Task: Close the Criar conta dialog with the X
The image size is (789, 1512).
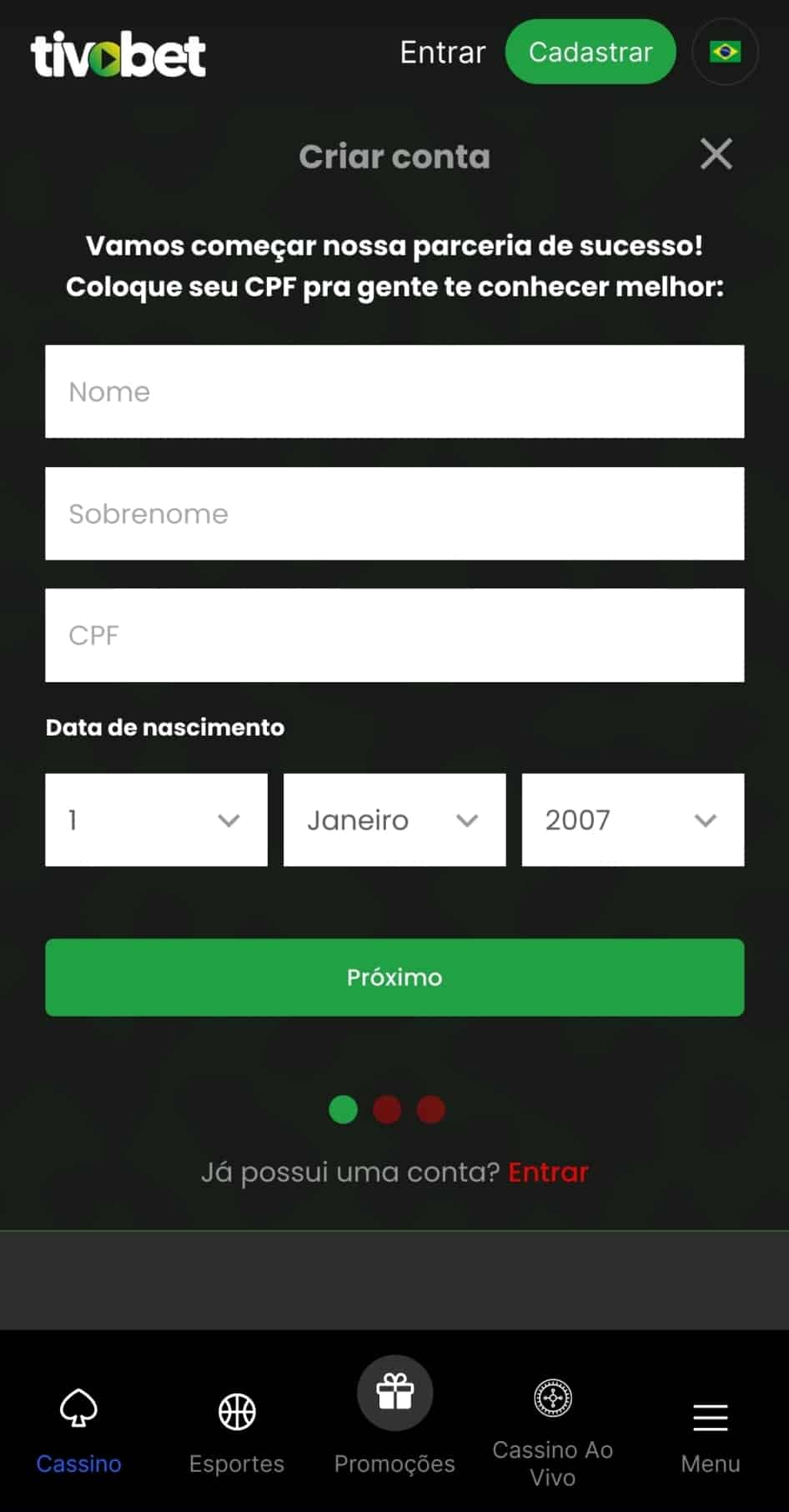Action: pyautogui.click(x=716, y=154)
